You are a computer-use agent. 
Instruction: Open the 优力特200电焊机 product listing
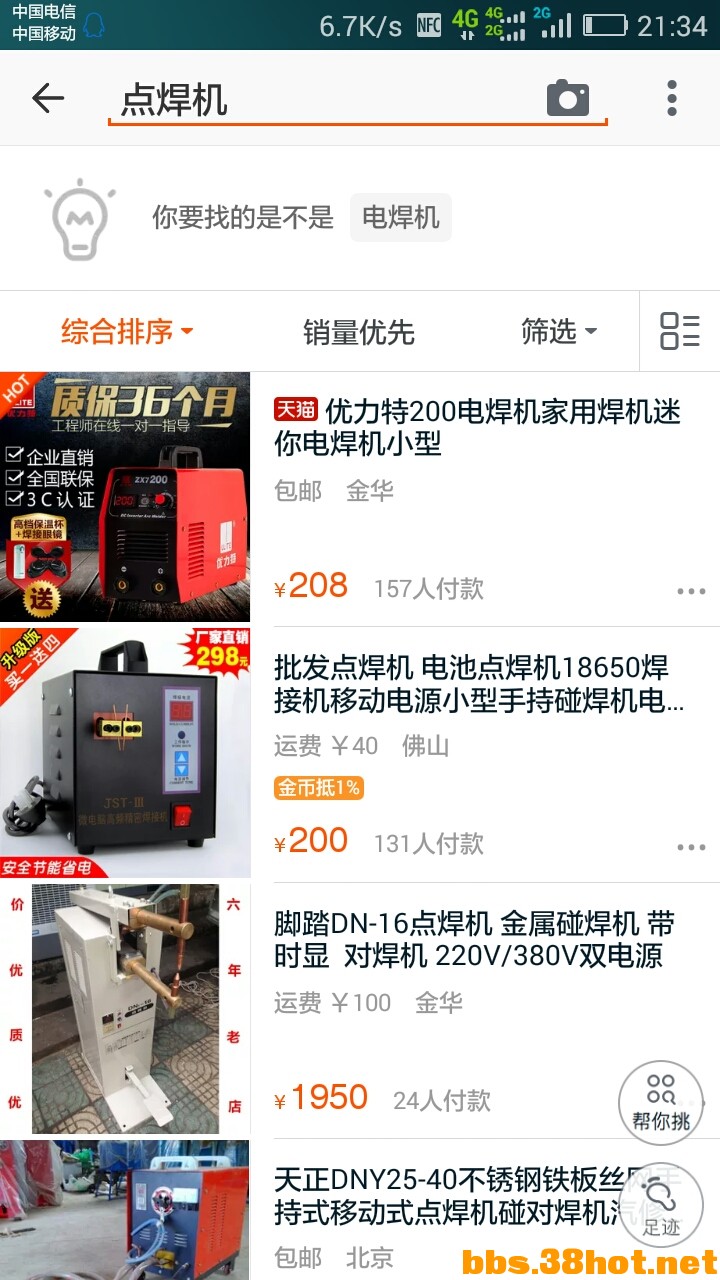click(477, 427)
